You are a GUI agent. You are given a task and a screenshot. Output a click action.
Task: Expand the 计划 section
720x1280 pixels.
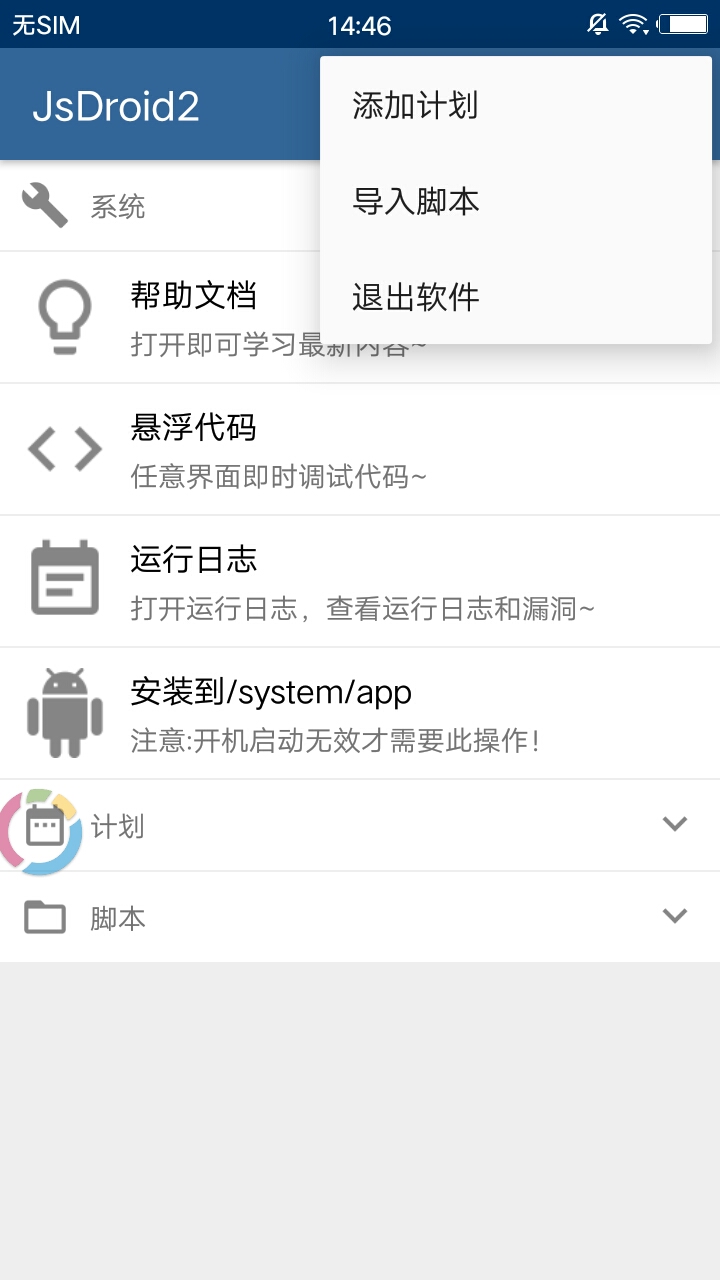[x=674, y=825]
